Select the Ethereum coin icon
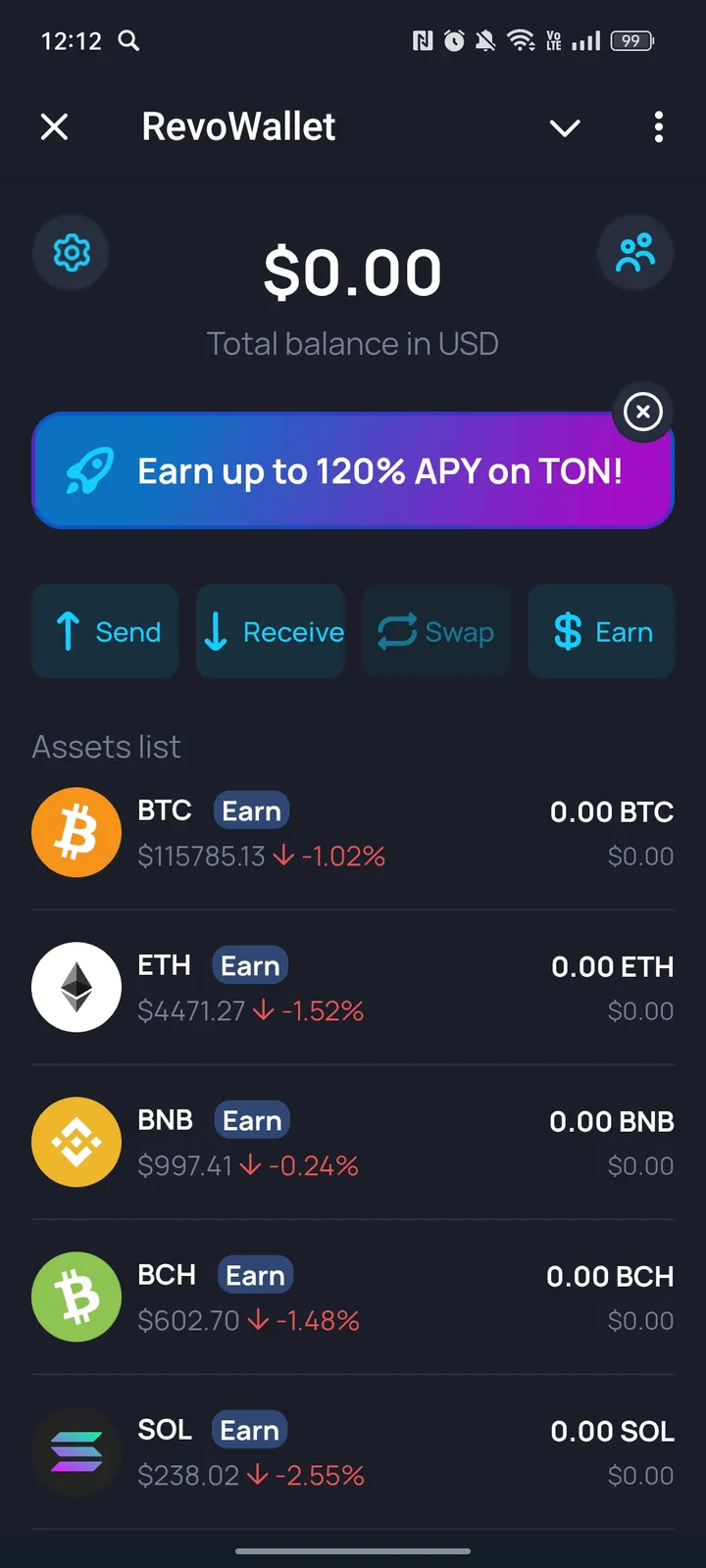Screen dimensions: 706x1568 coord(76,987)
